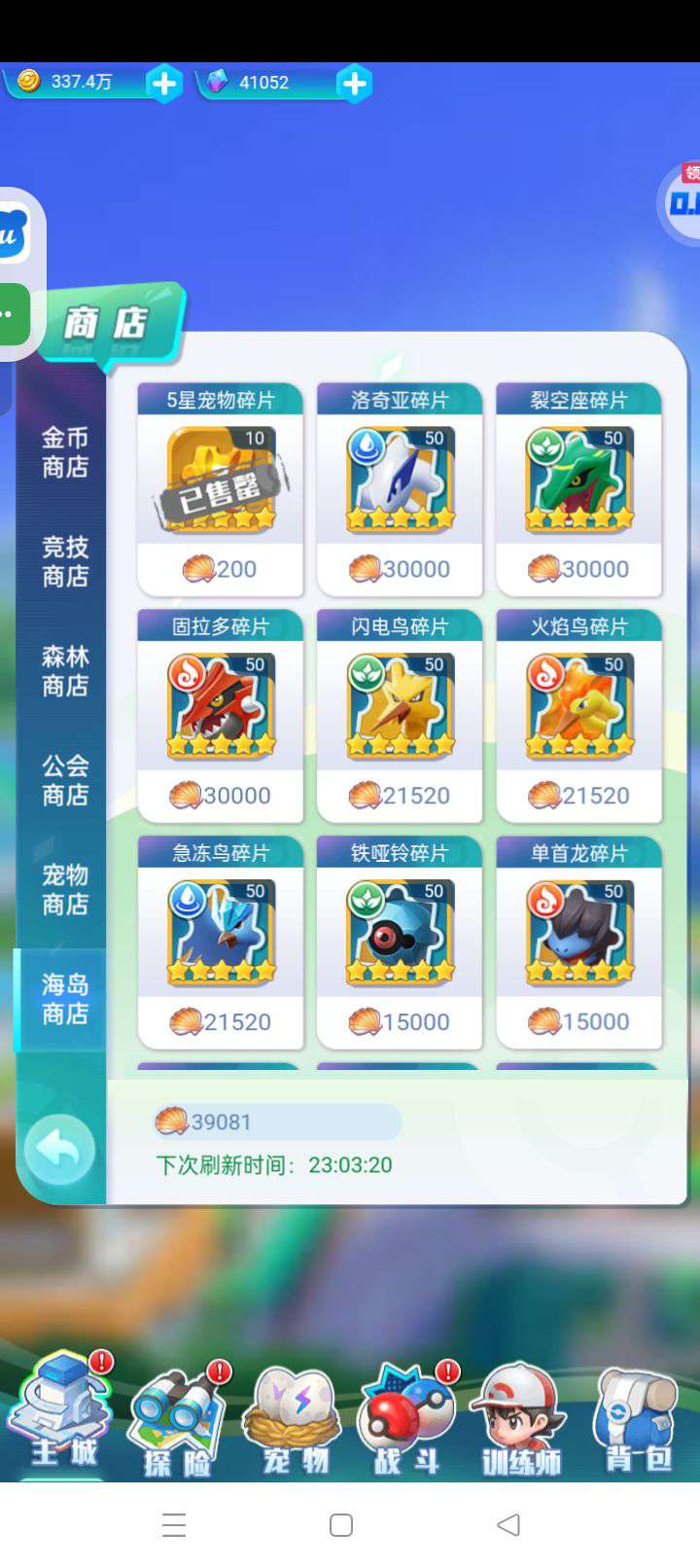Open 背包 in bottom navigation
700x1568 pixels.
pos(637,1420)
